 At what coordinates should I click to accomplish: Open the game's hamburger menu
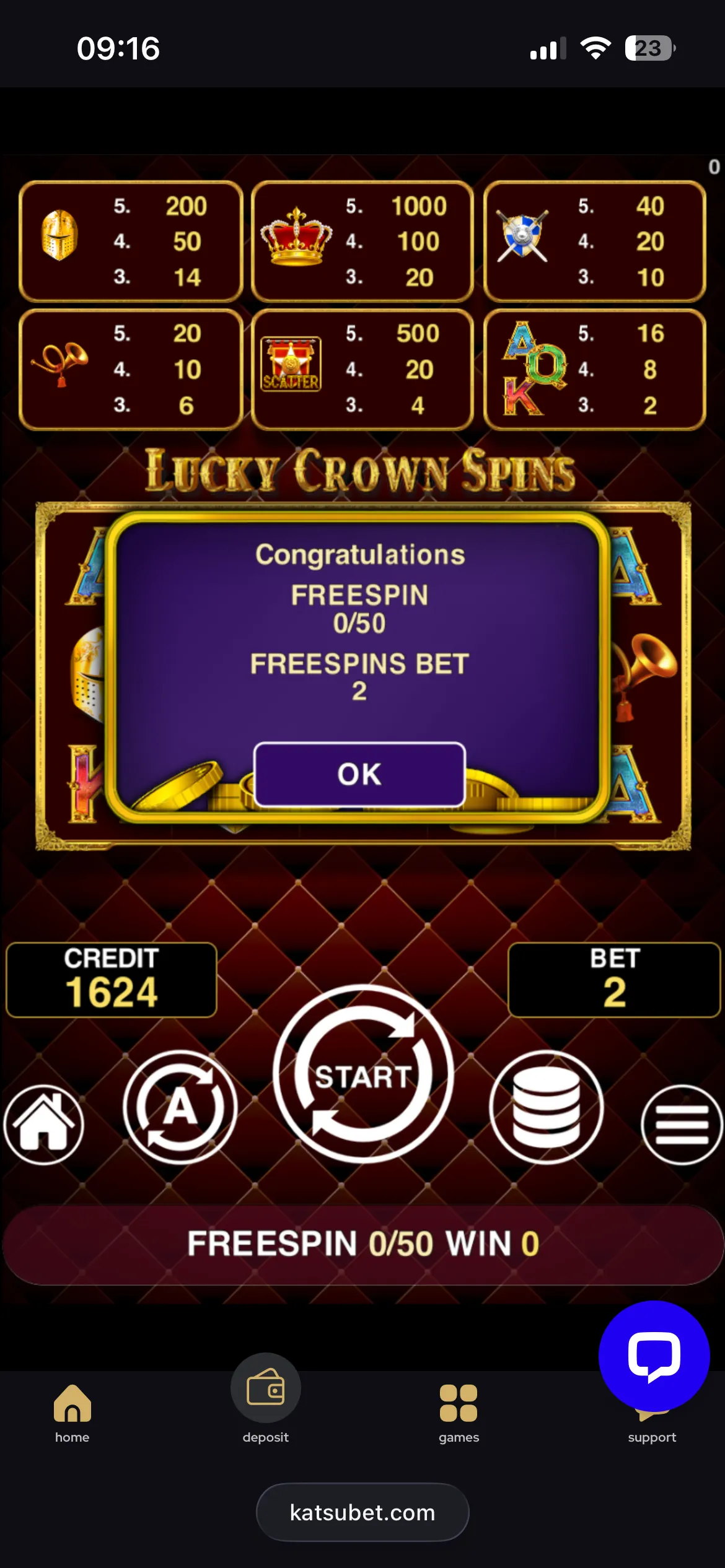pyautogui.click(x=682, y=1124)
